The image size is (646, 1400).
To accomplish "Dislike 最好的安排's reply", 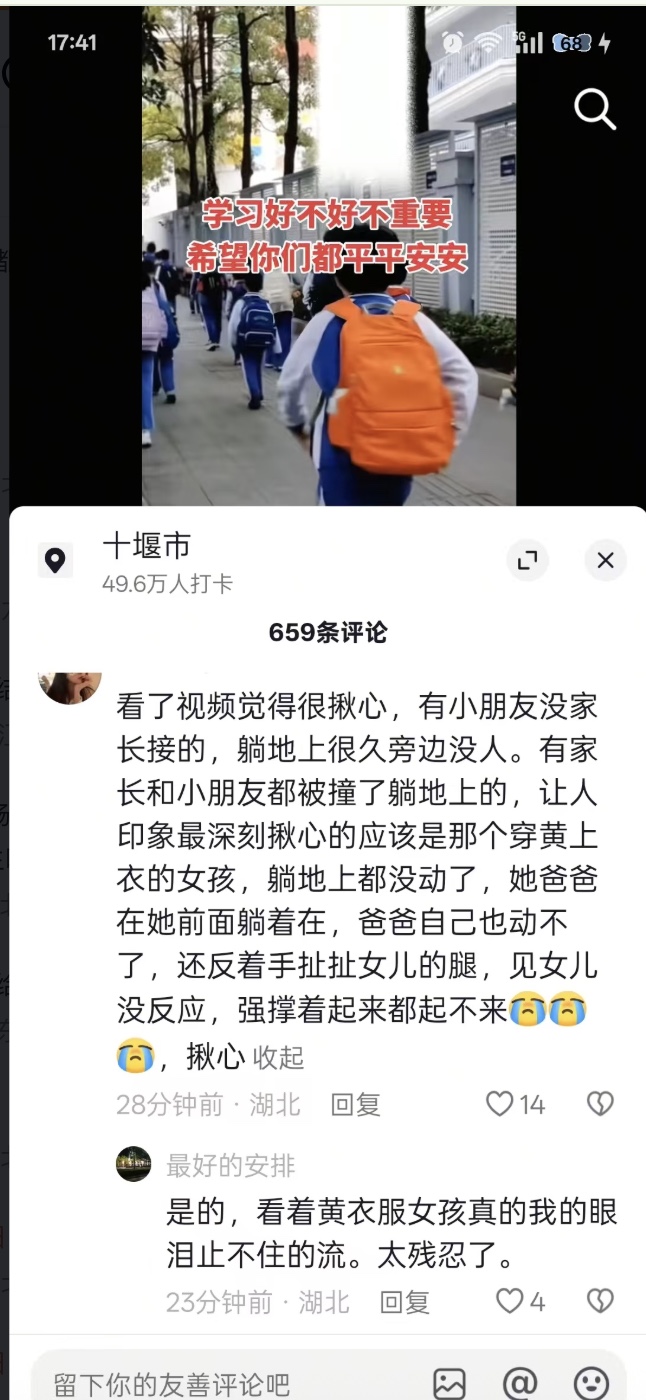I will 599,1301.
